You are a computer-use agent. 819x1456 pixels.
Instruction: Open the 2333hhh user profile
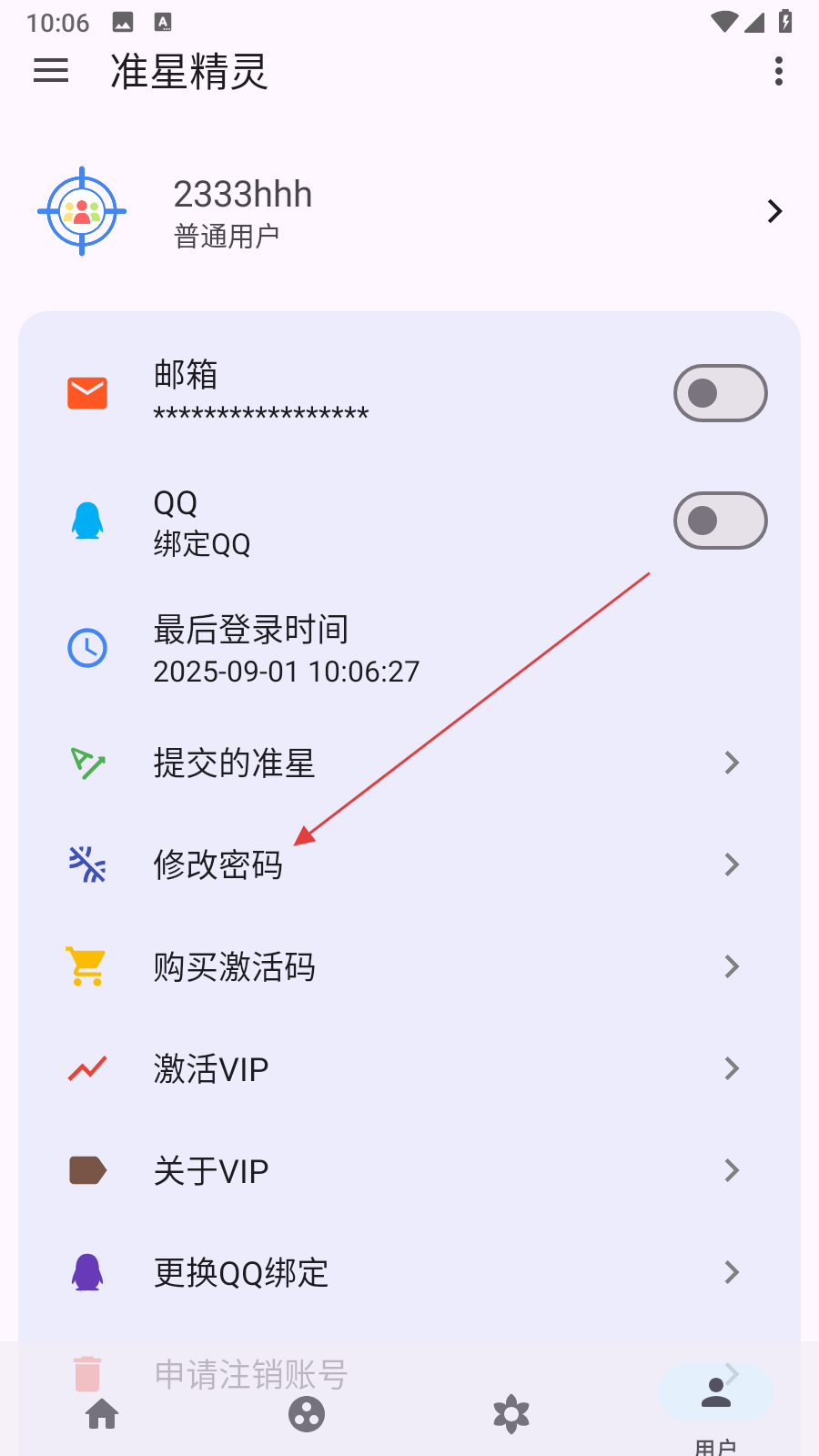(409, 212)
